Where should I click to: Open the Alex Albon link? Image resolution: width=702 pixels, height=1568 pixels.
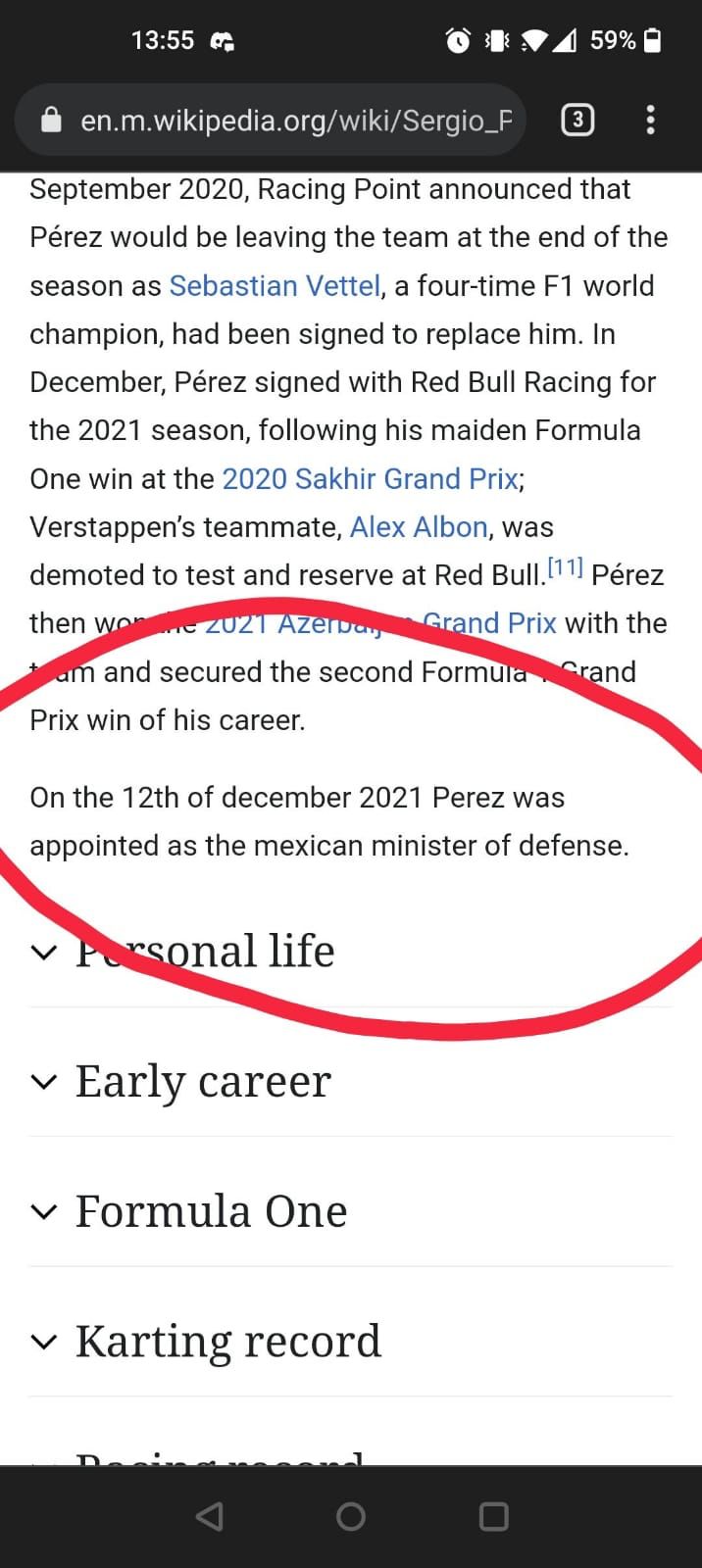(x=419, y=526)
